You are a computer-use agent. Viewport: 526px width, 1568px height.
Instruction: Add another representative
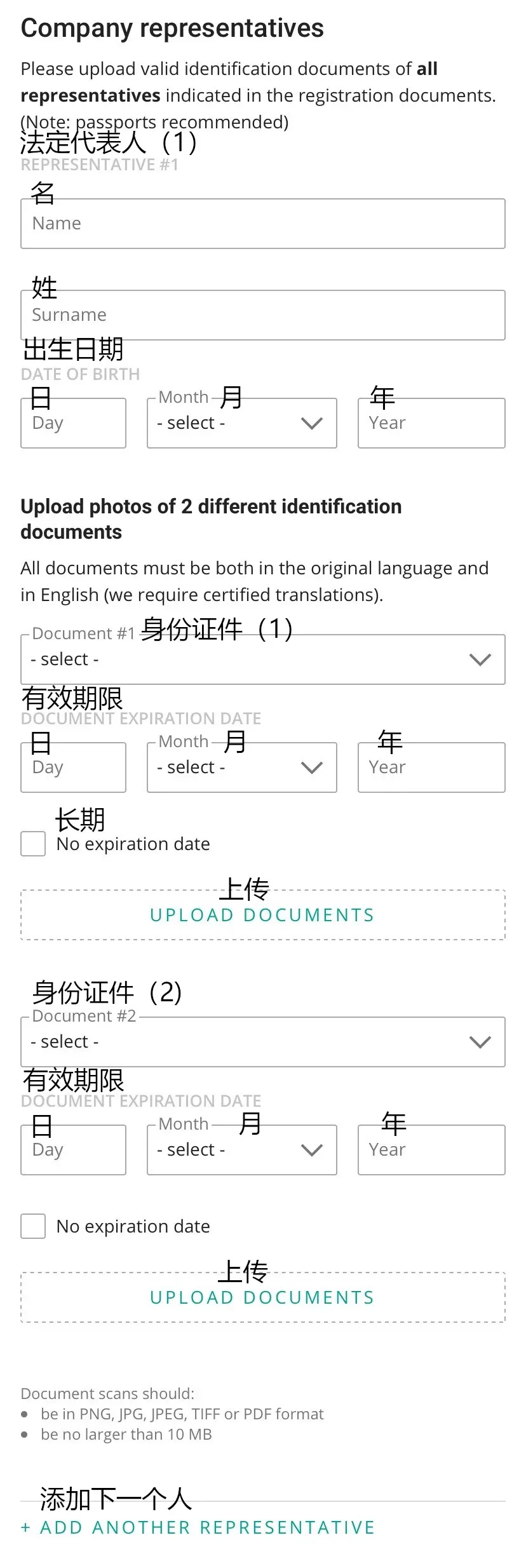[x=198, y=1527]
